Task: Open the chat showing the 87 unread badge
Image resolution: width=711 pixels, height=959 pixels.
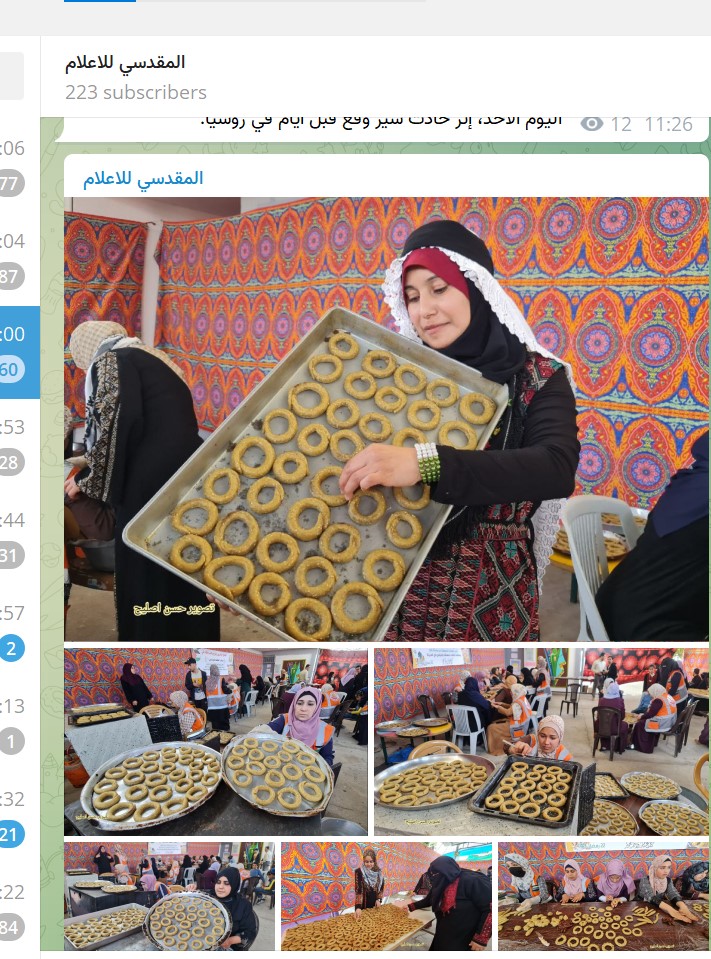Action: point(14,277)
